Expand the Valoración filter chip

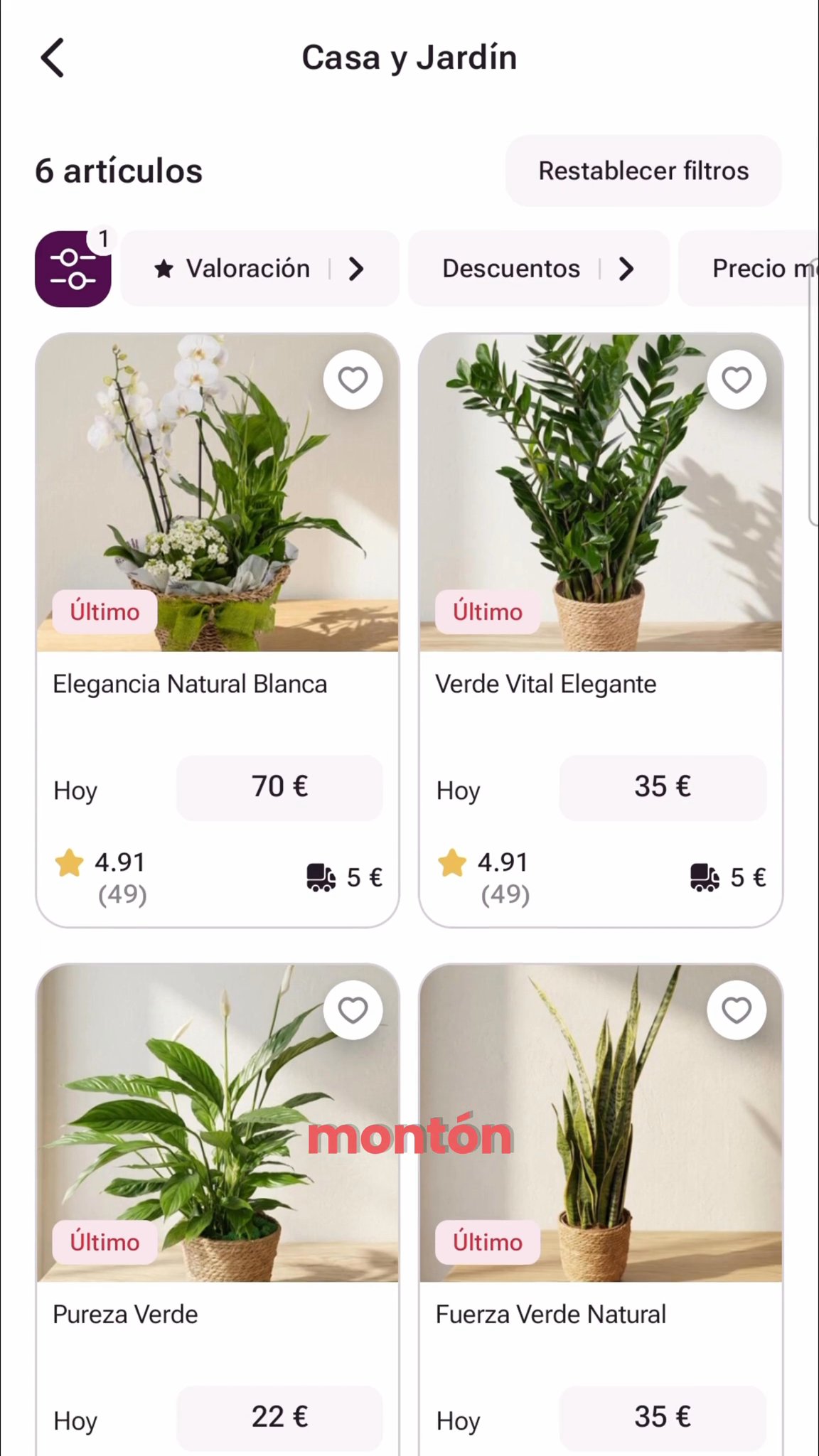point(259,269)
